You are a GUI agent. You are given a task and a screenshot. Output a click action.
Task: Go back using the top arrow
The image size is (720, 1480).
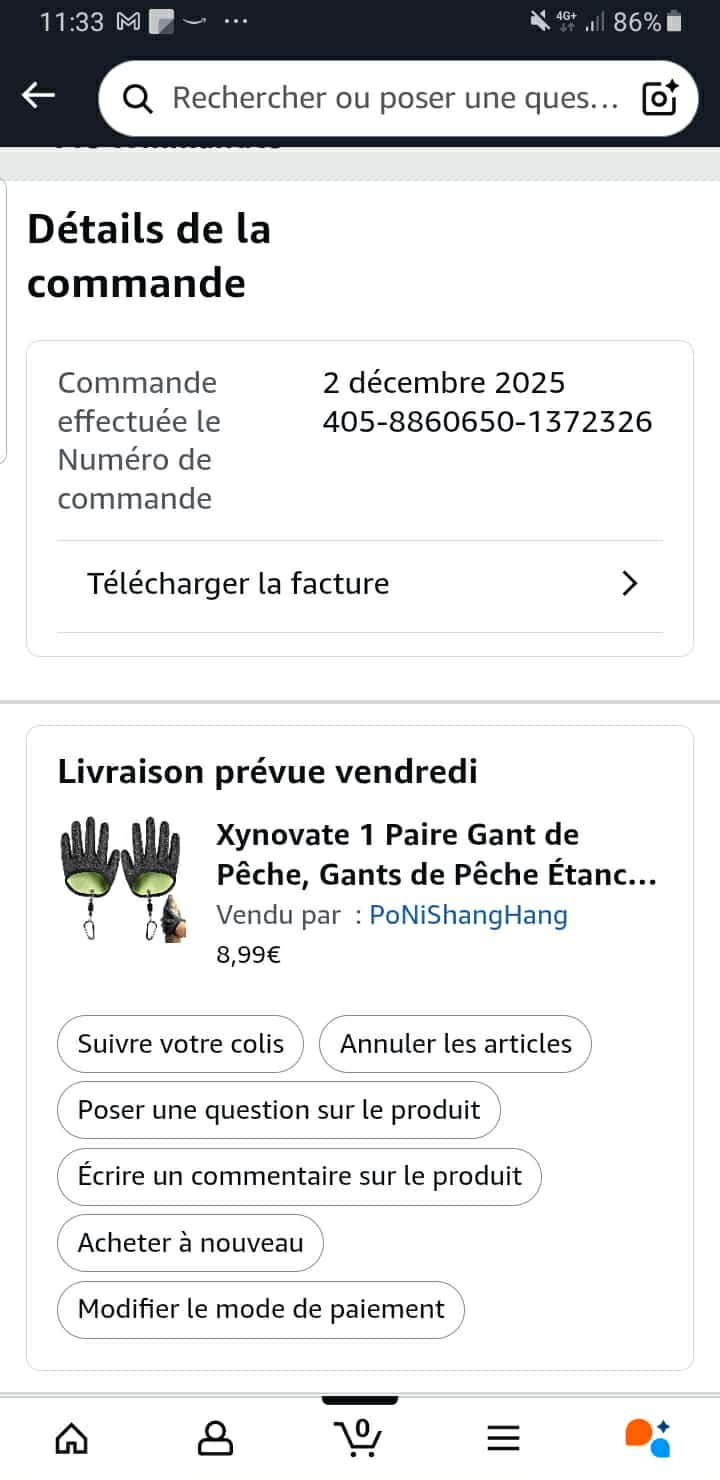[x=39, y=96]
